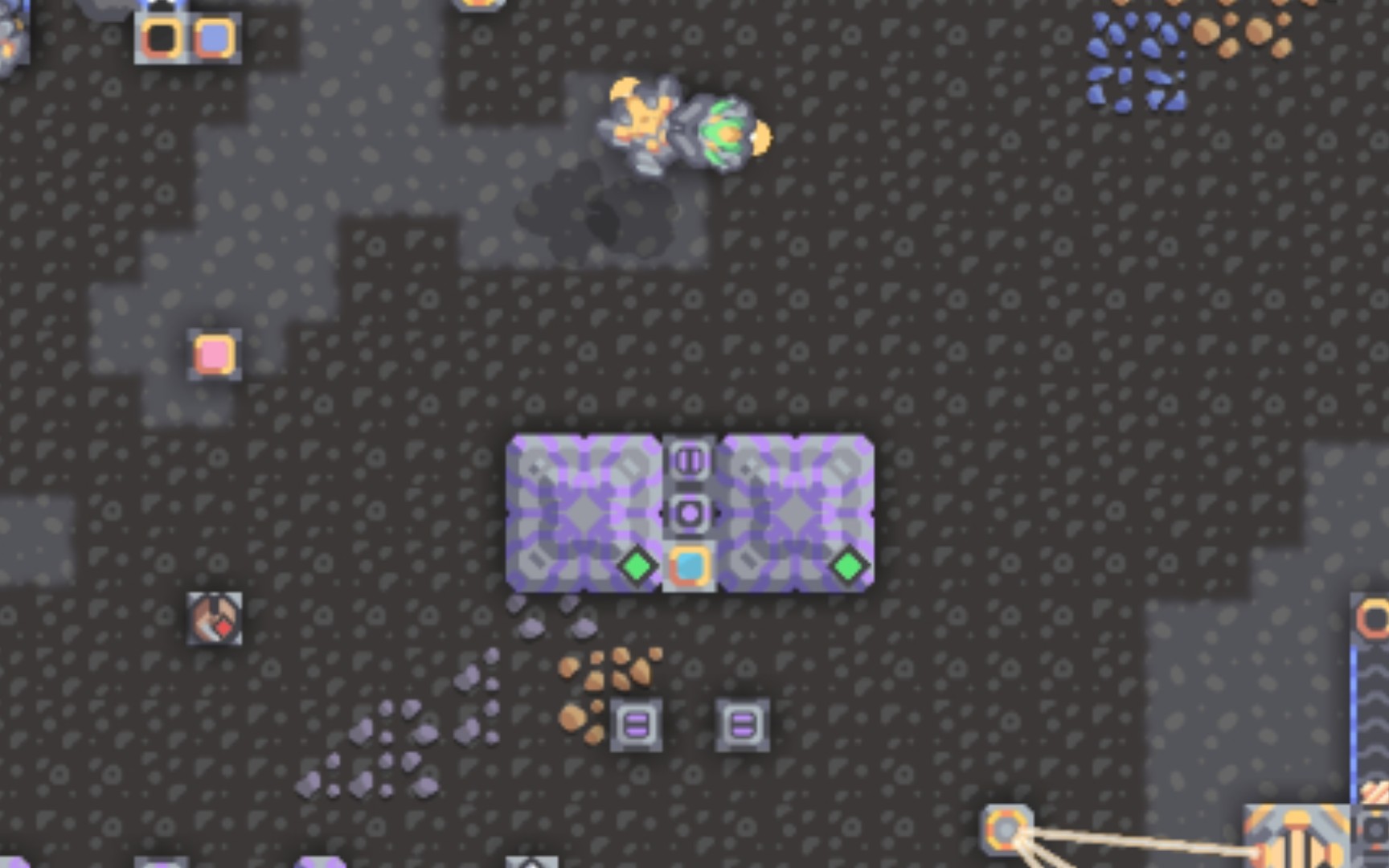Select the purple circle block in the middle
Viewport: 1389px width, 868px height.
click(690, 513)
